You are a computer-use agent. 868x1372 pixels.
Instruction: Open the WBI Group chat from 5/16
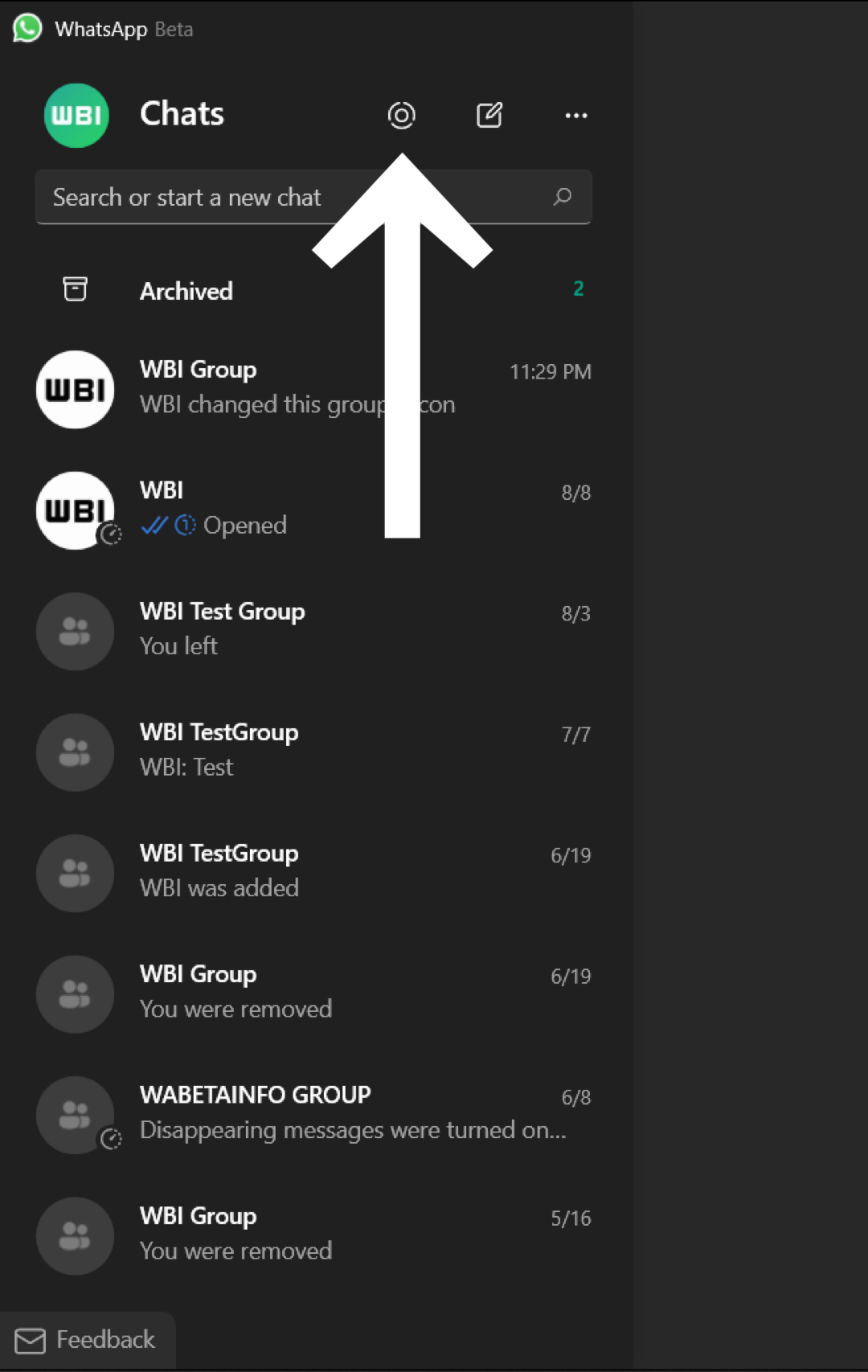pyautogui.click(x=313, y=1235)
